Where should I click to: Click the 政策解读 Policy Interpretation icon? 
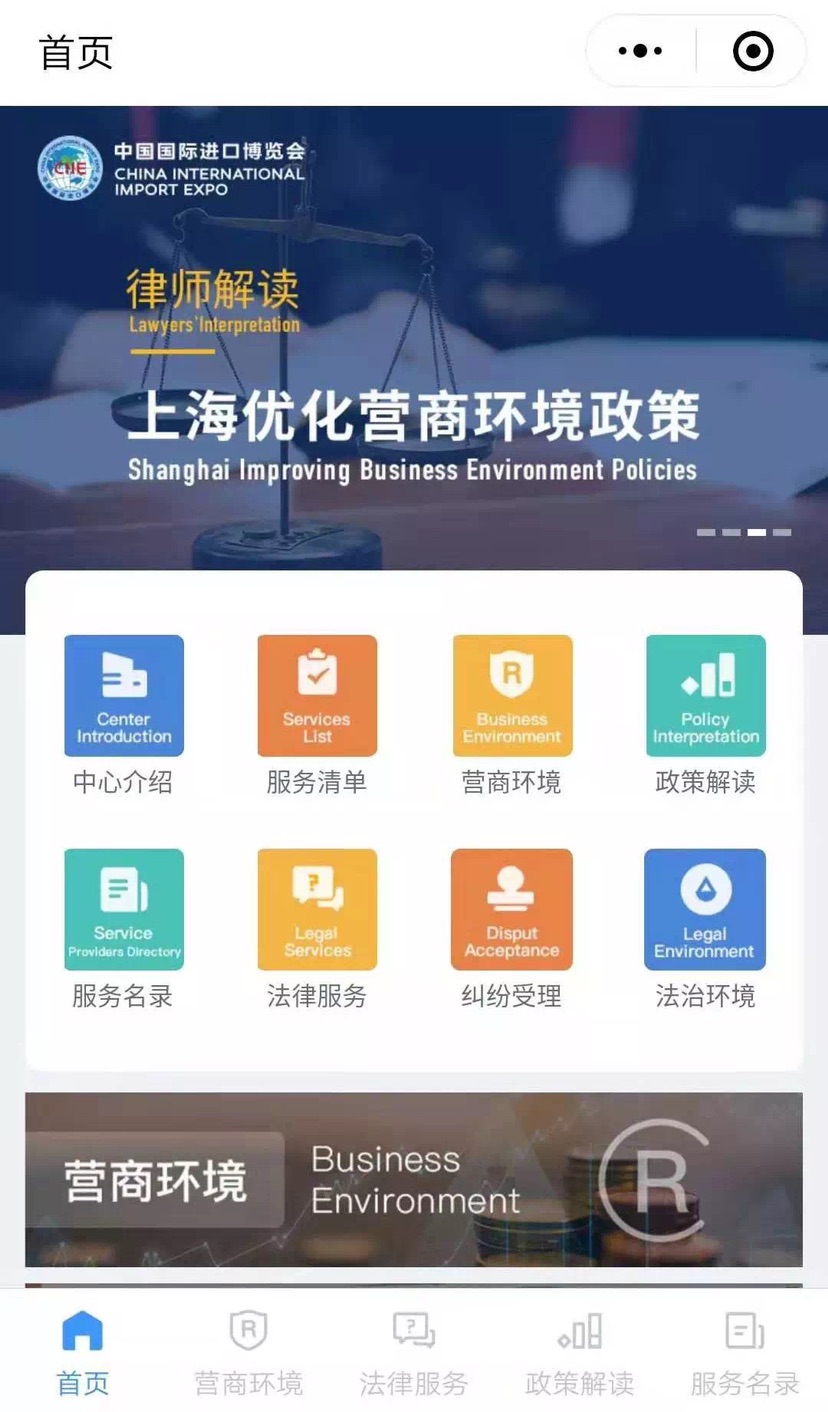[705, 694]
